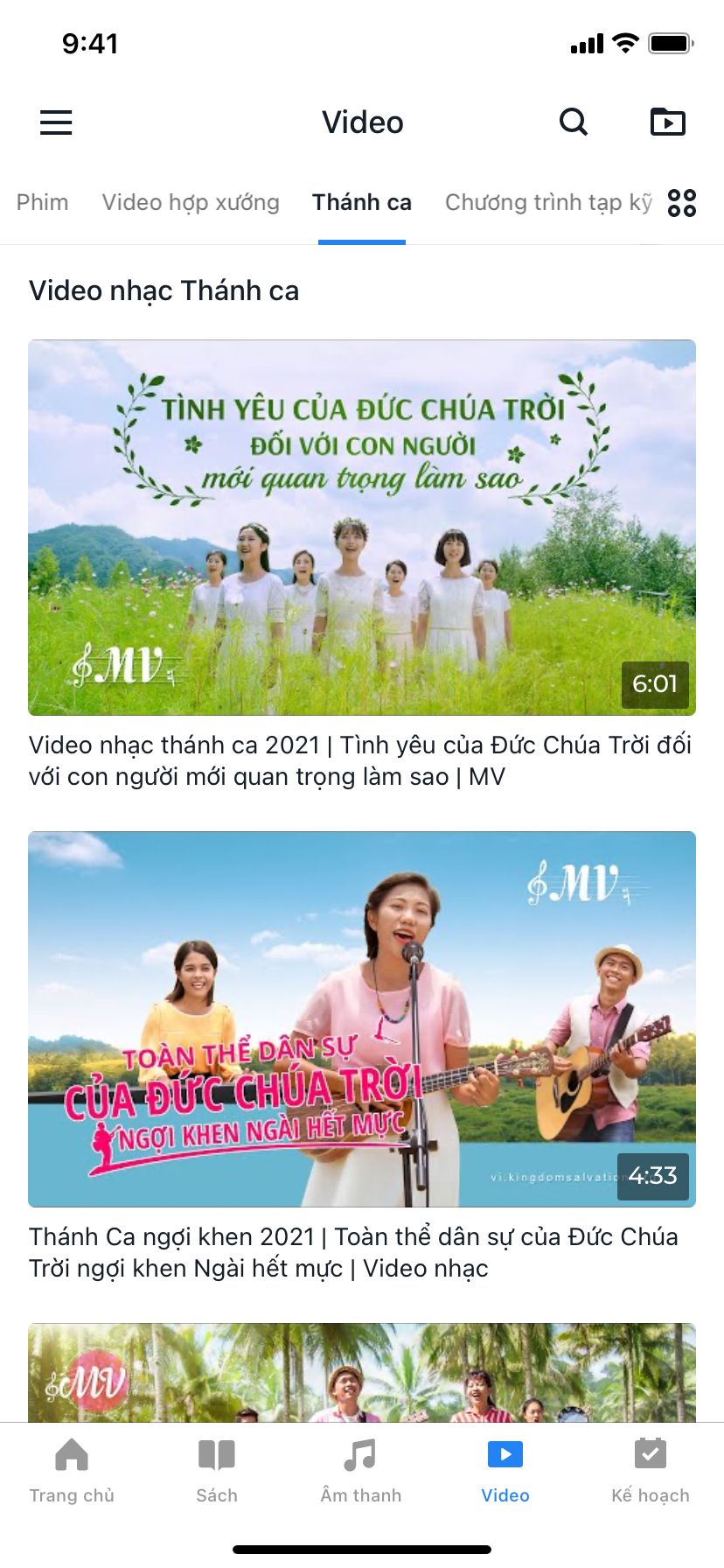The width and height of the screenshot is (724, 1568).
Task: Open video search
Action: coord(573,122)
